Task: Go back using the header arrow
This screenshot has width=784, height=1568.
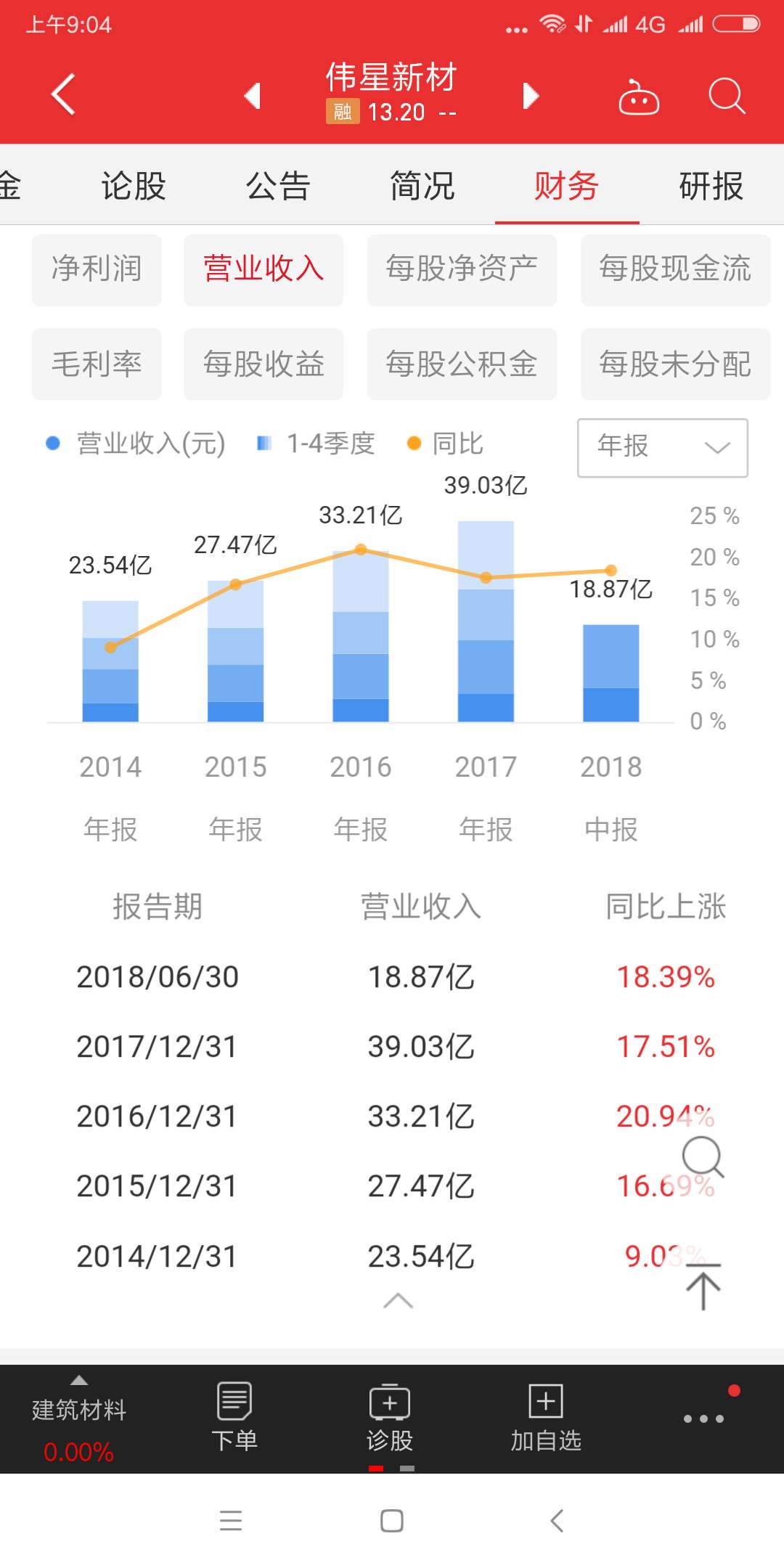Action: point(64,94)
